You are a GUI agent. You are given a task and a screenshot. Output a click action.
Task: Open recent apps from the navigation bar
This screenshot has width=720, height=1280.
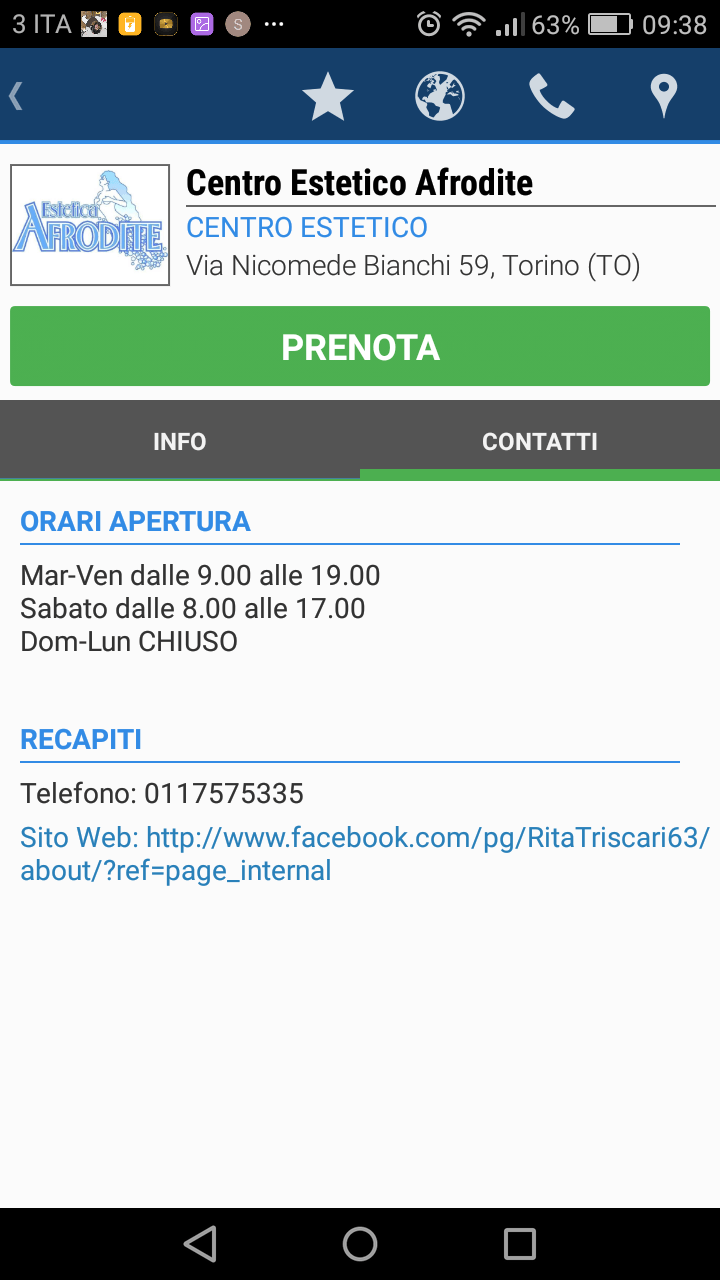[x=520, y=1244]
